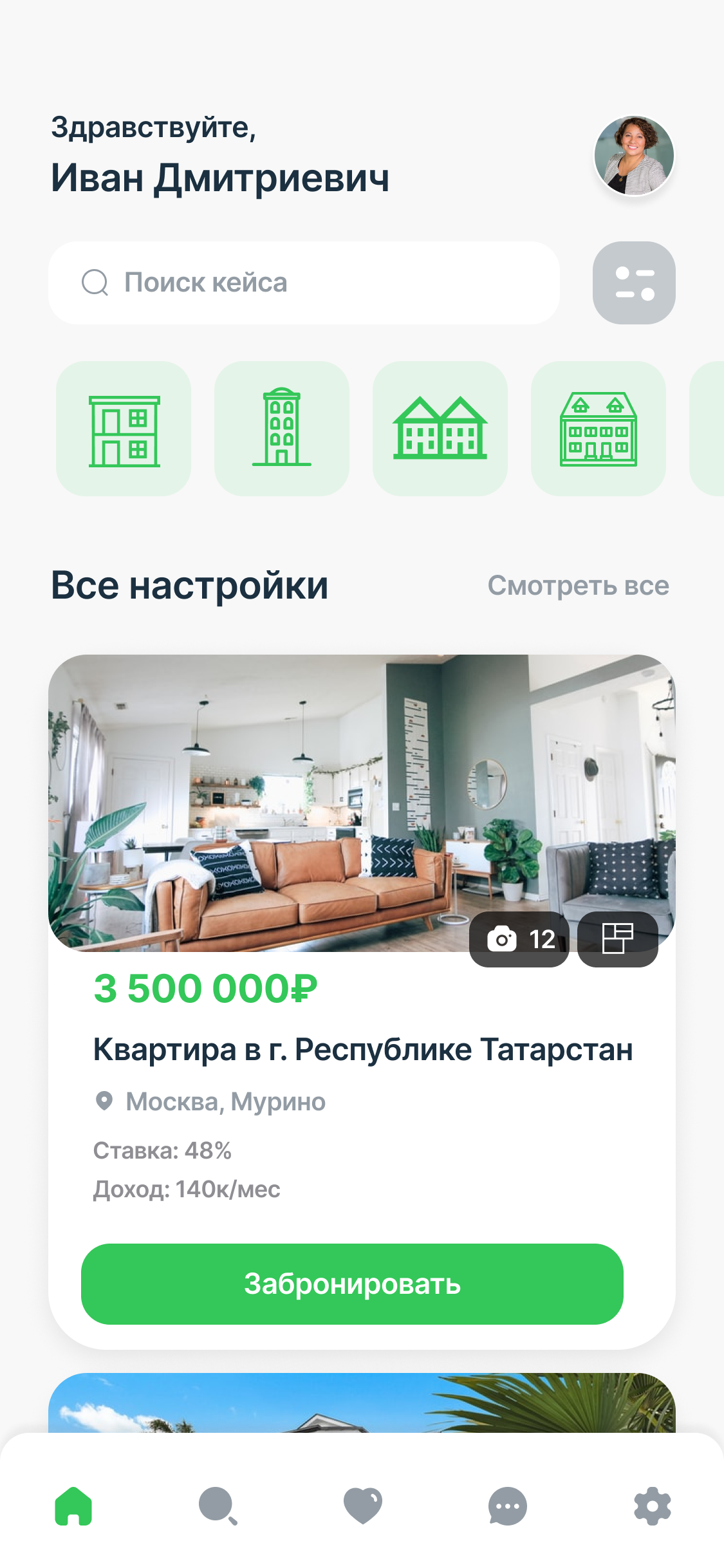Open favorites via the heart icon
Screen dimensions: 724x1568
click(x=362, y=1505)
